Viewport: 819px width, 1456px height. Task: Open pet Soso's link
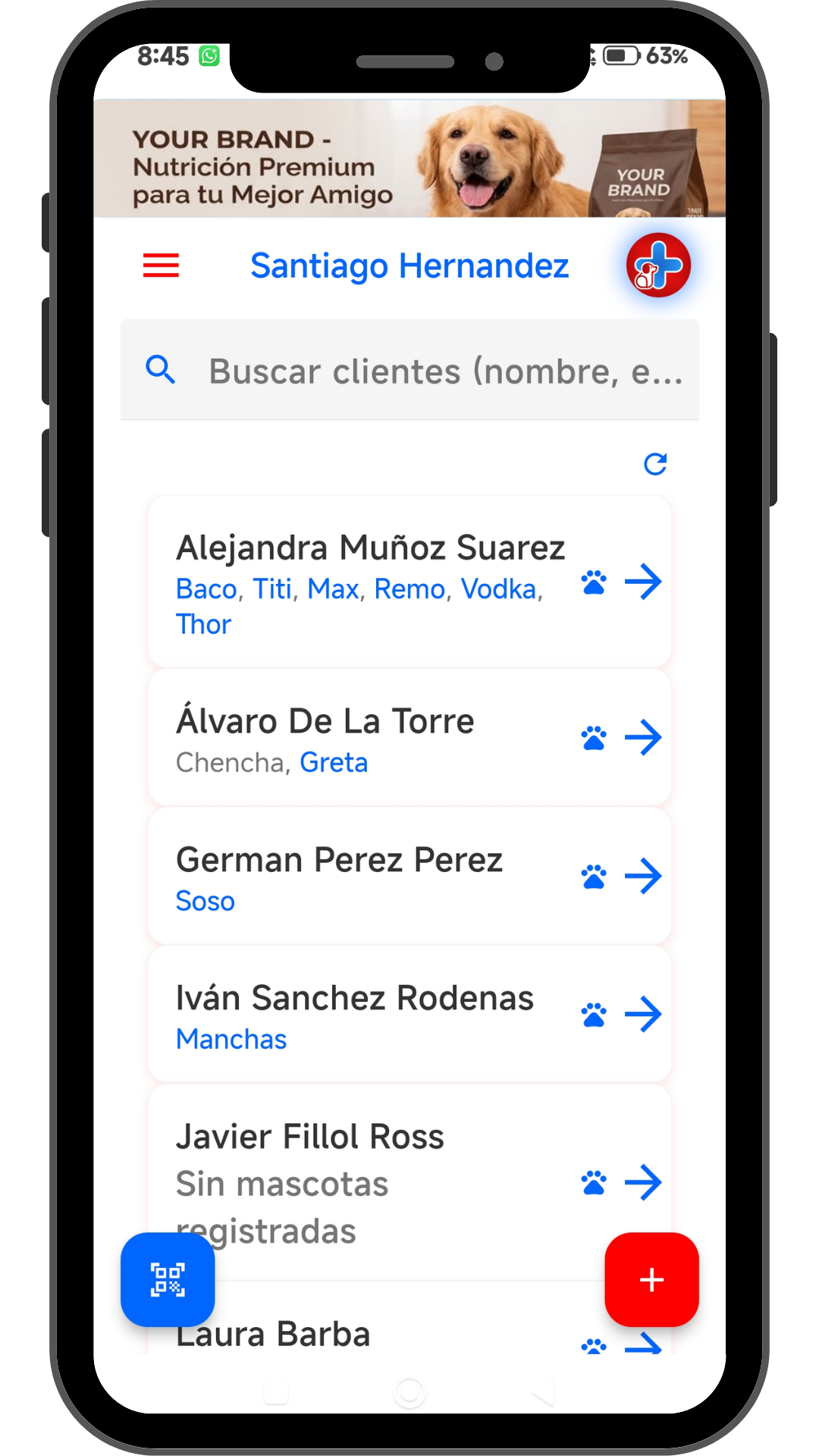[206, 901]
